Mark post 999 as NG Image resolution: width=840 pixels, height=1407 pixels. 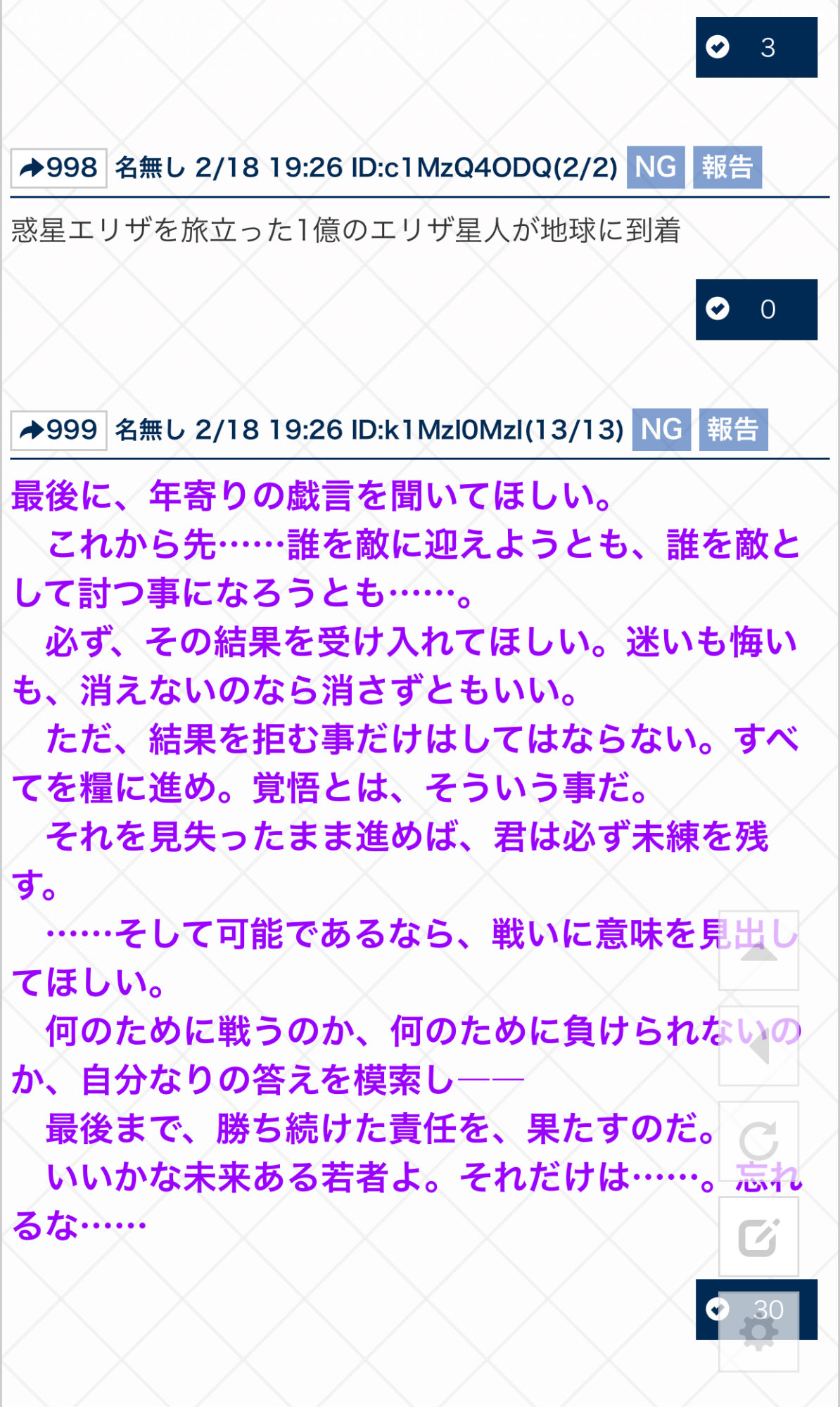point(661,429)
